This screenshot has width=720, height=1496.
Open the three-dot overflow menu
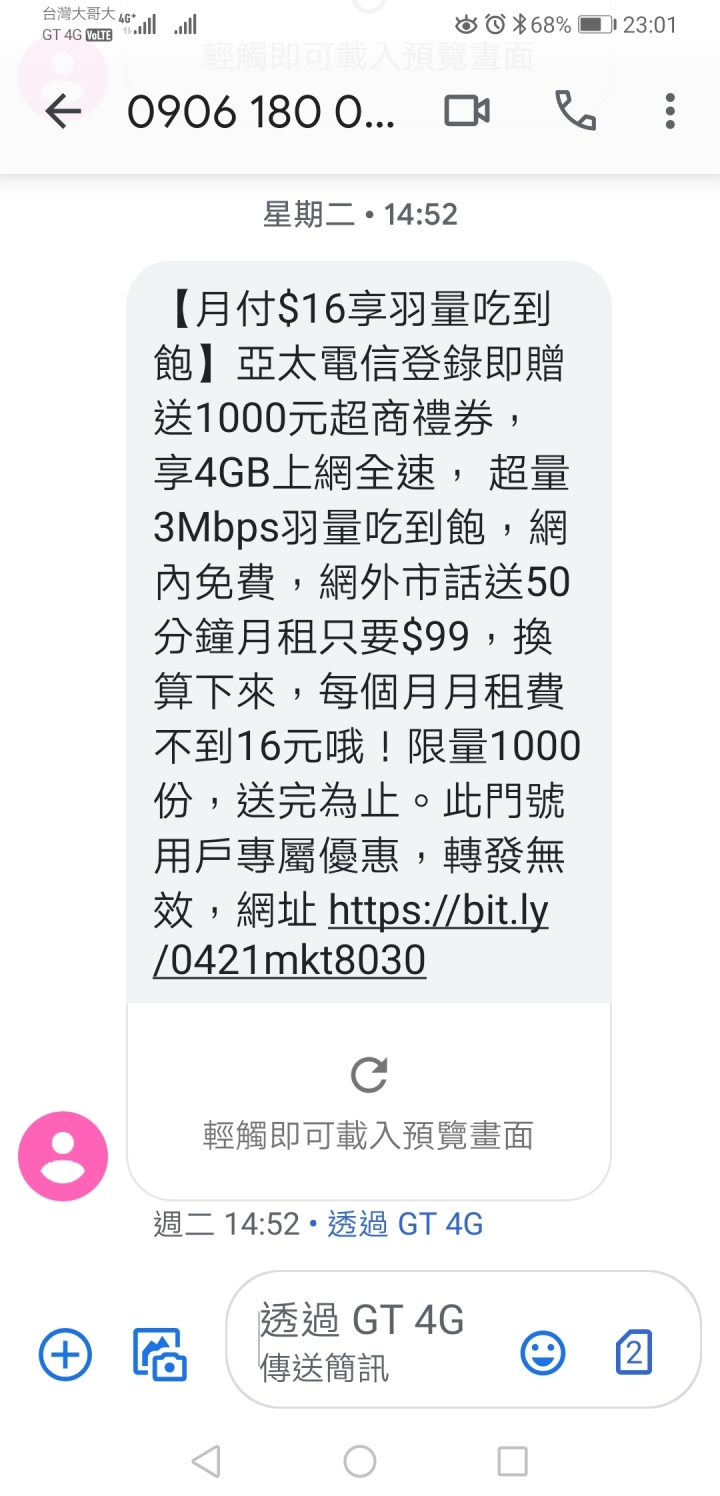pyautogui.click(x=670, y=111)
